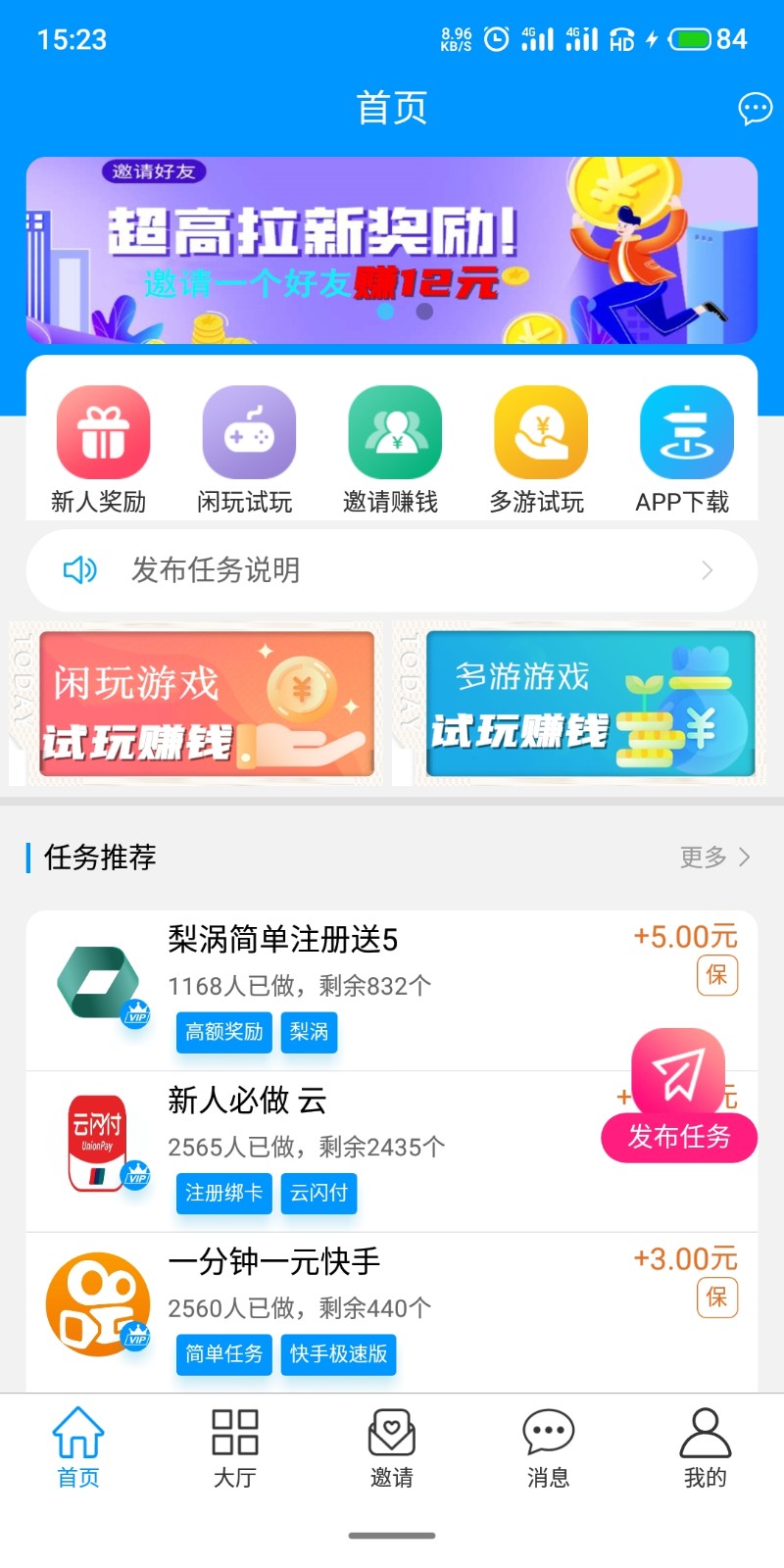Image resolution: width=784 pixels, height=1568 pixels.
Task: Open 发布任务说明 using its right arrow
Action: click(708, 569)
